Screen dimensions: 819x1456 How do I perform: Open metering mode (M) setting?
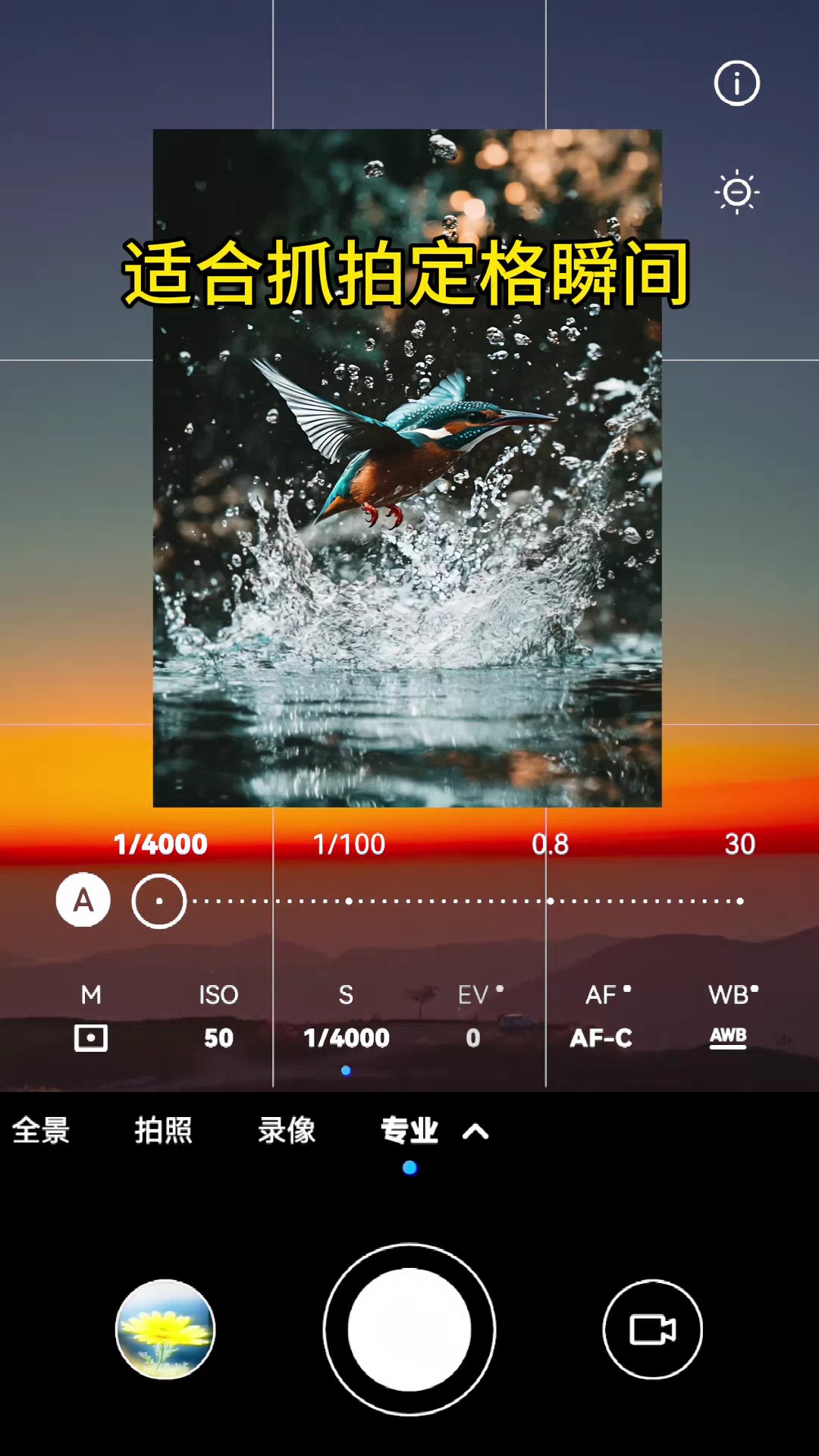pyautogui.click(x=91, y=1017)
